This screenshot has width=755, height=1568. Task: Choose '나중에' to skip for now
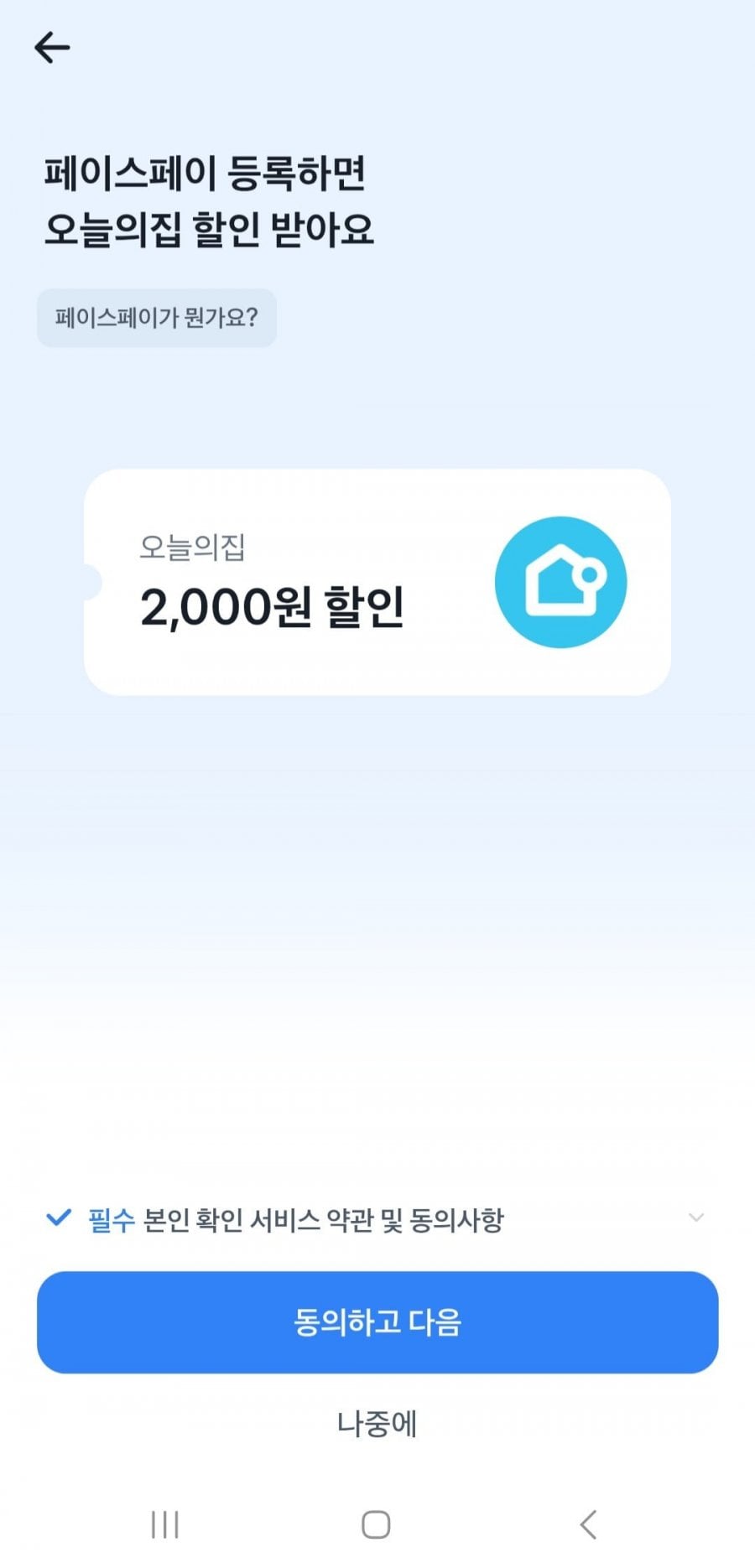(x=377, y=1424)
